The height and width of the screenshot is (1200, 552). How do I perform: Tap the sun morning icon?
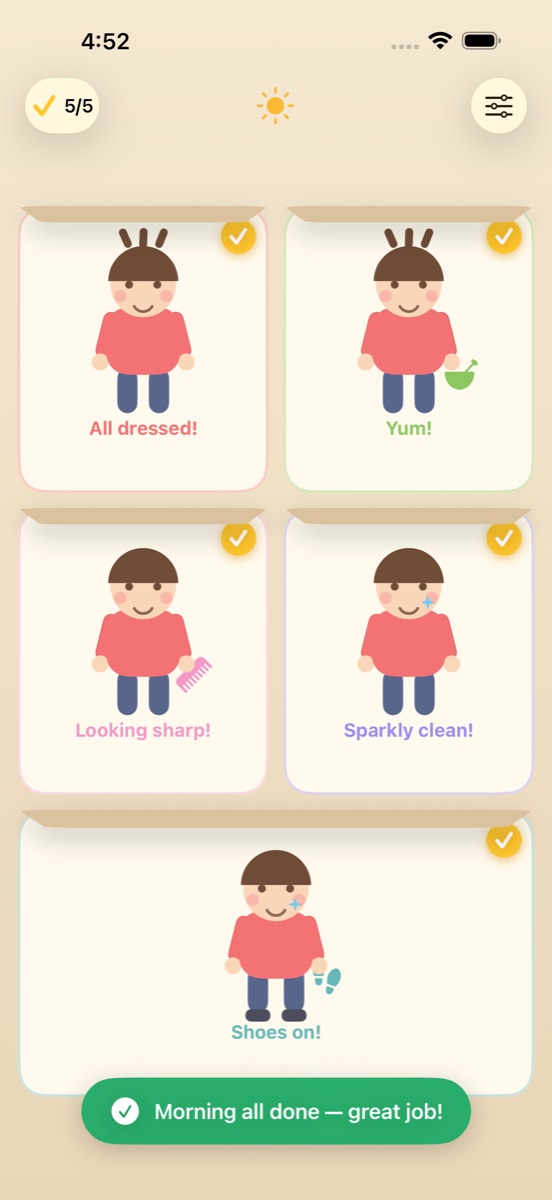point(275,106)
